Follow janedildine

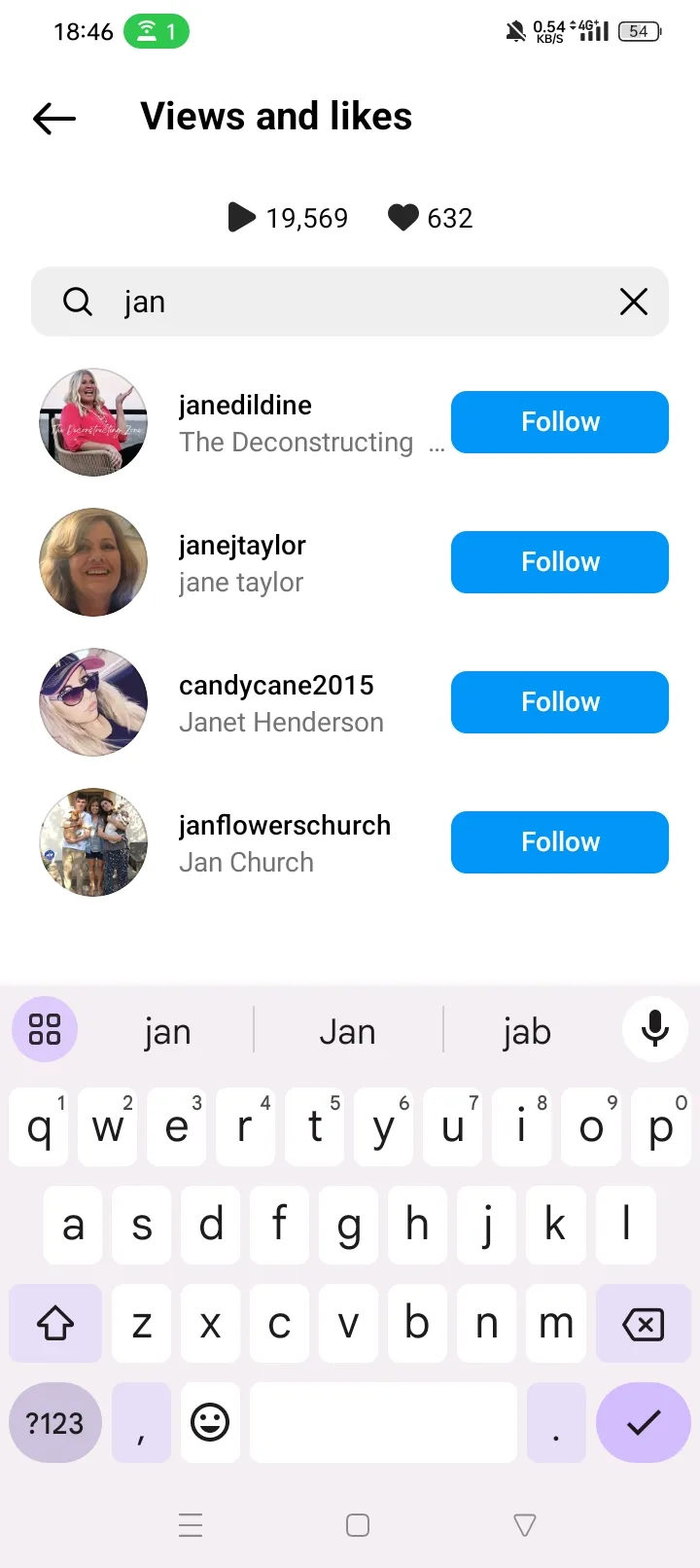click(559, 422)
